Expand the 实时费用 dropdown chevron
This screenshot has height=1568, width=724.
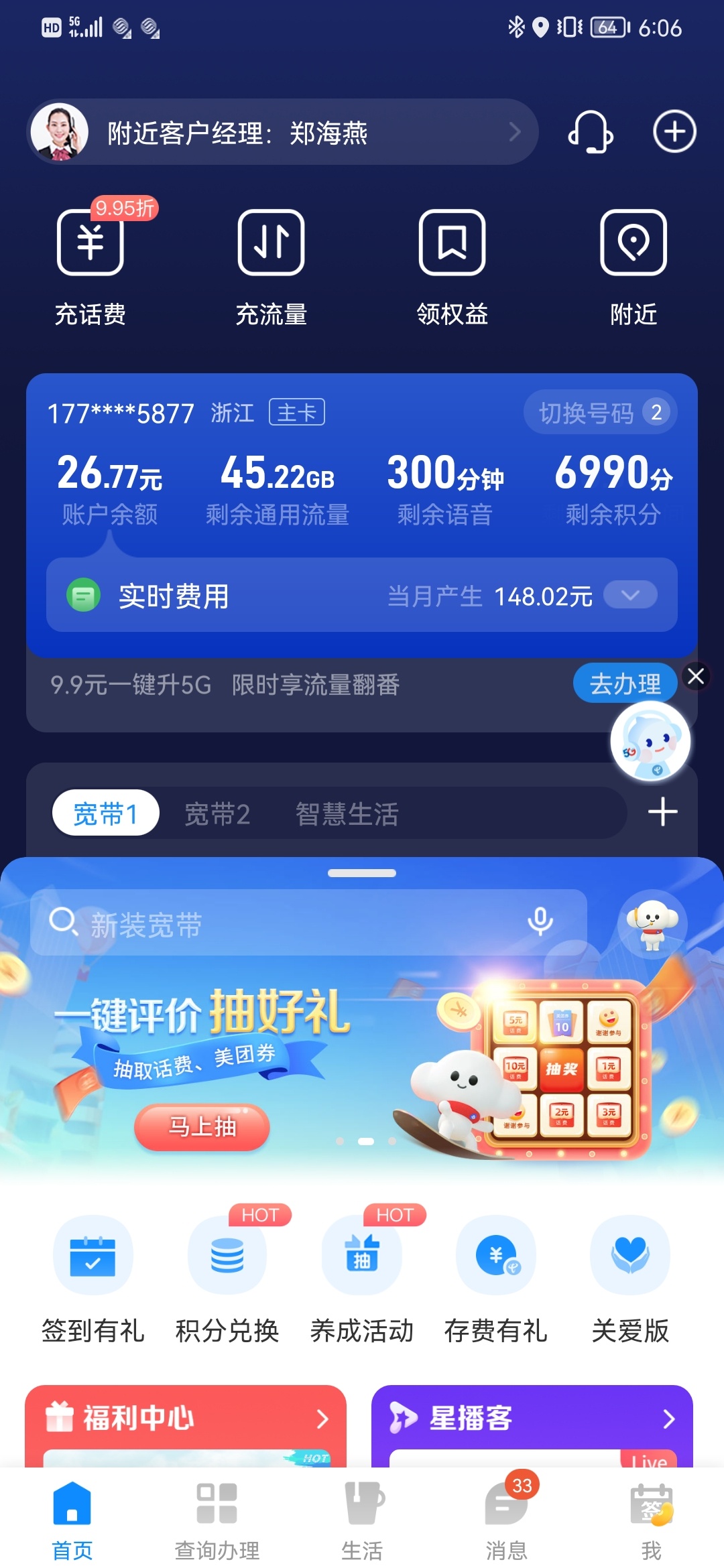click(x=630, y=595)
